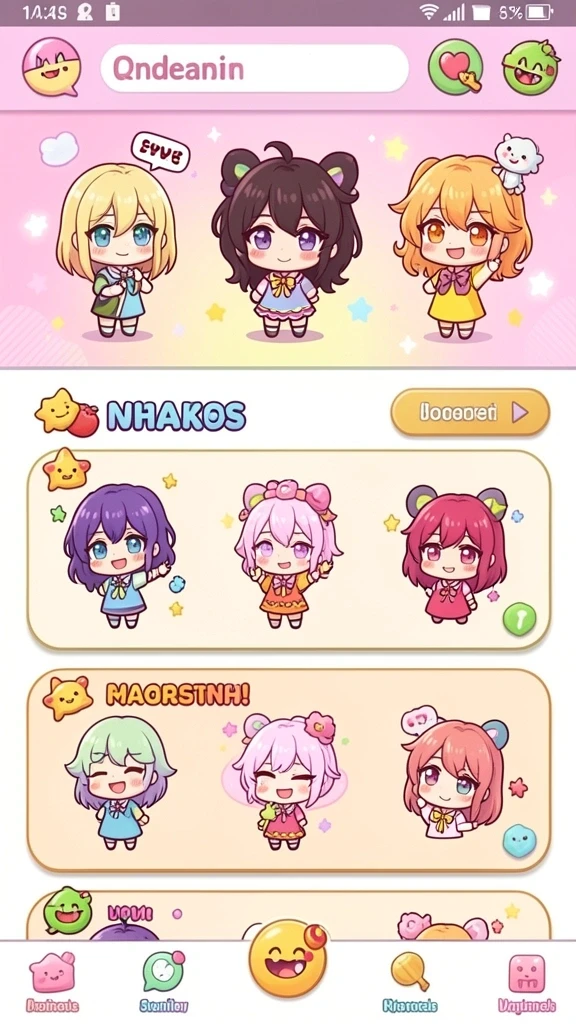Open the banner with three chibi girls
576x1024 pixels.
coord(288,239)
